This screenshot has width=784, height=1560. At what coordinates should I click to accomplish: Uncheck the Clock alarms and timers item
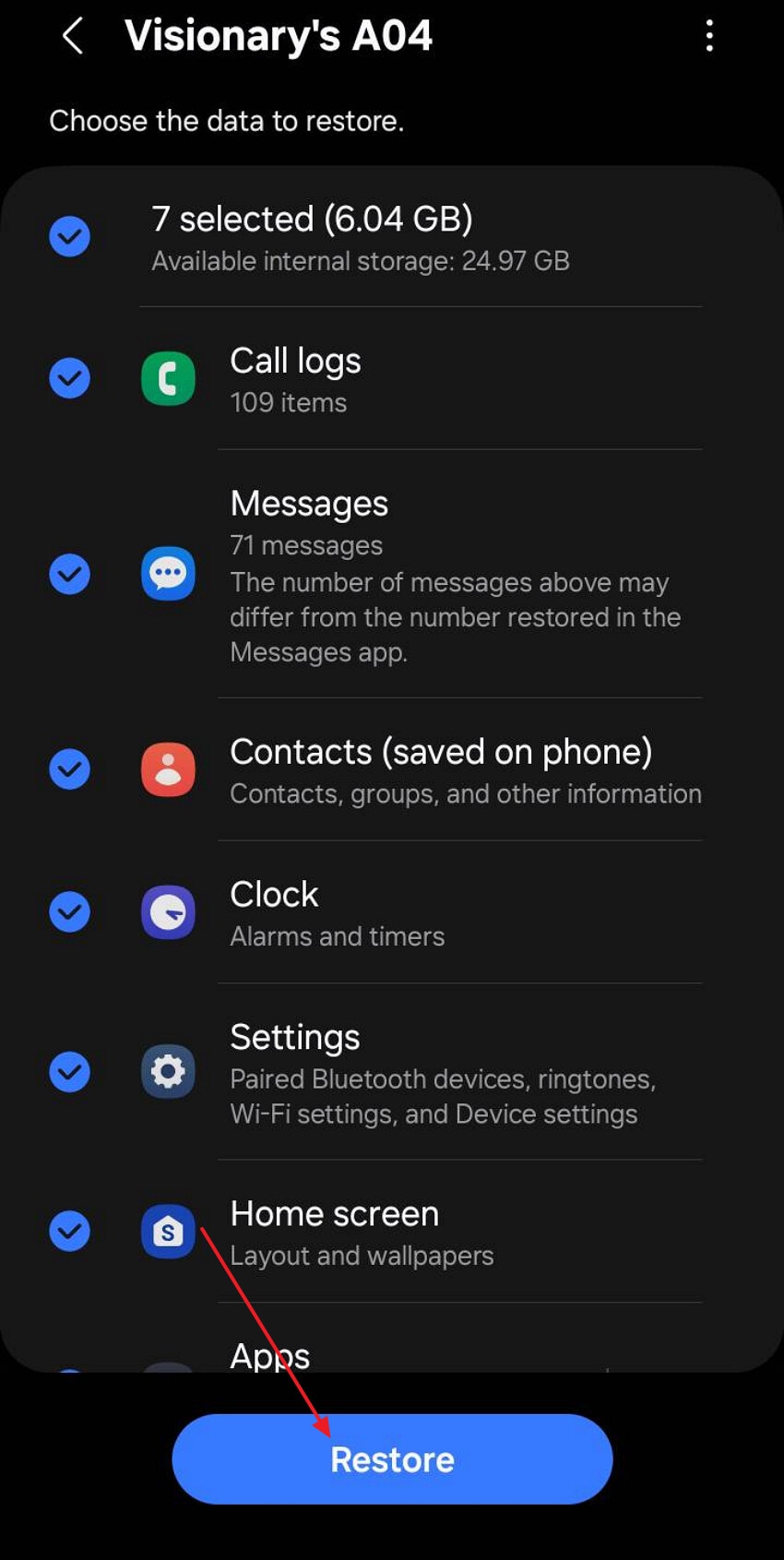[x=69, y=911]
